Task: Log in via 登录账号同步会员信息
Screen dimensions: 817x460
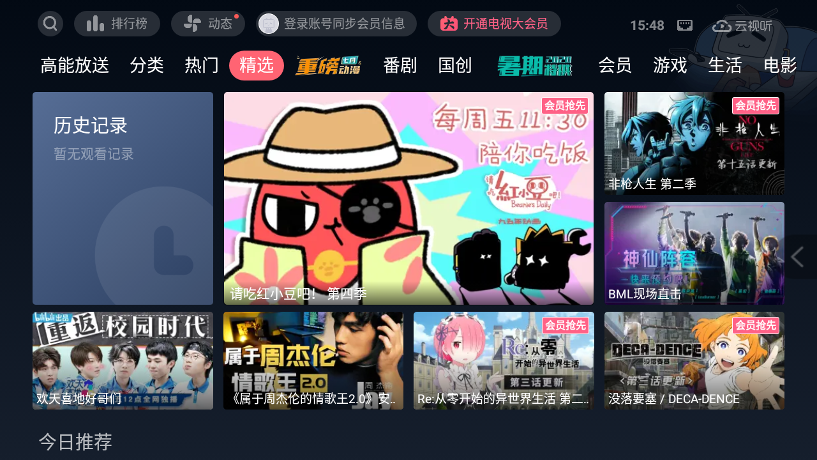Action: point(336,24)
